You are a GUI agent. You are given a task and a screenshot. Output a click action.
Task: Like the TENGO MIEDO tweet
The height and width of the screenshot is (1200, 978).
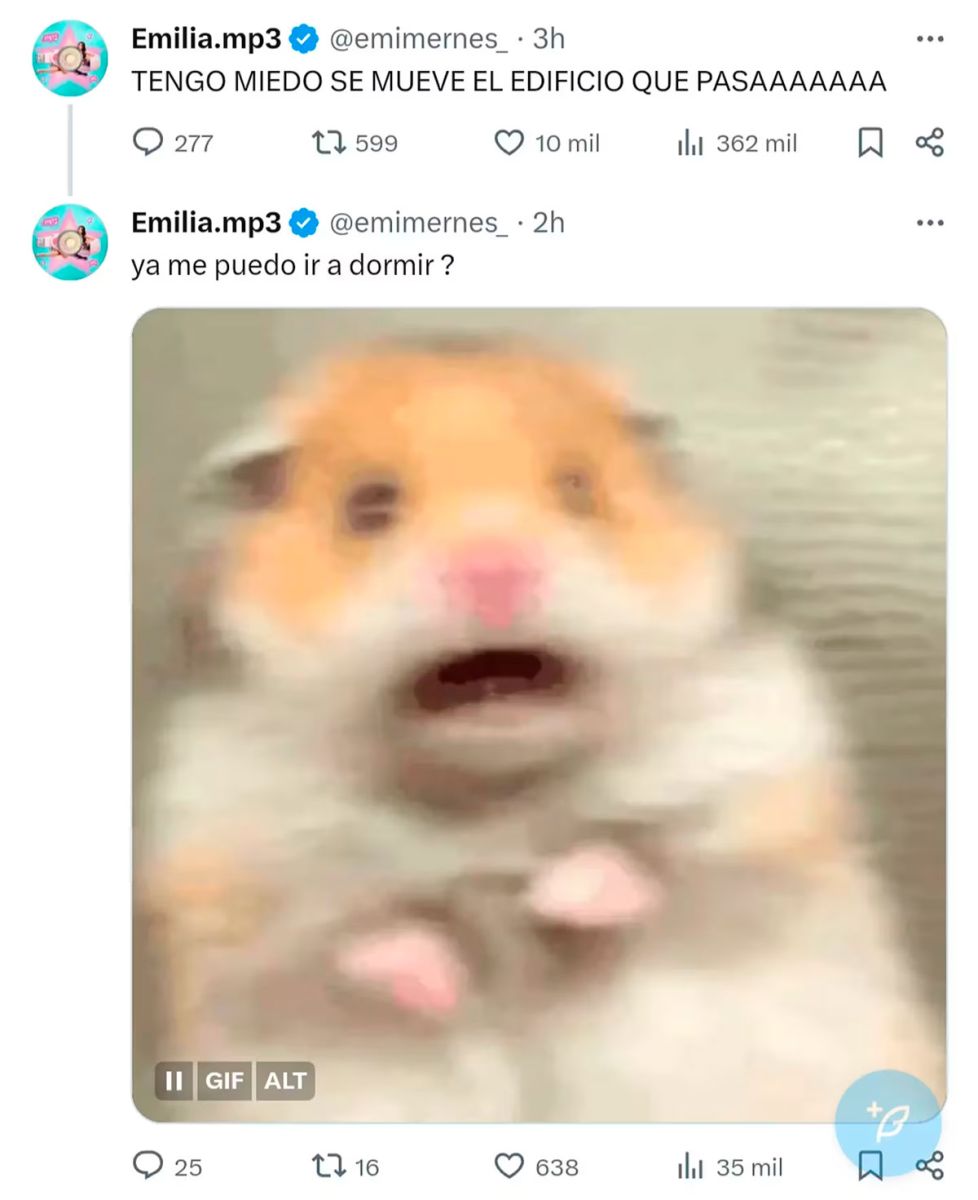tap(509, 143)
